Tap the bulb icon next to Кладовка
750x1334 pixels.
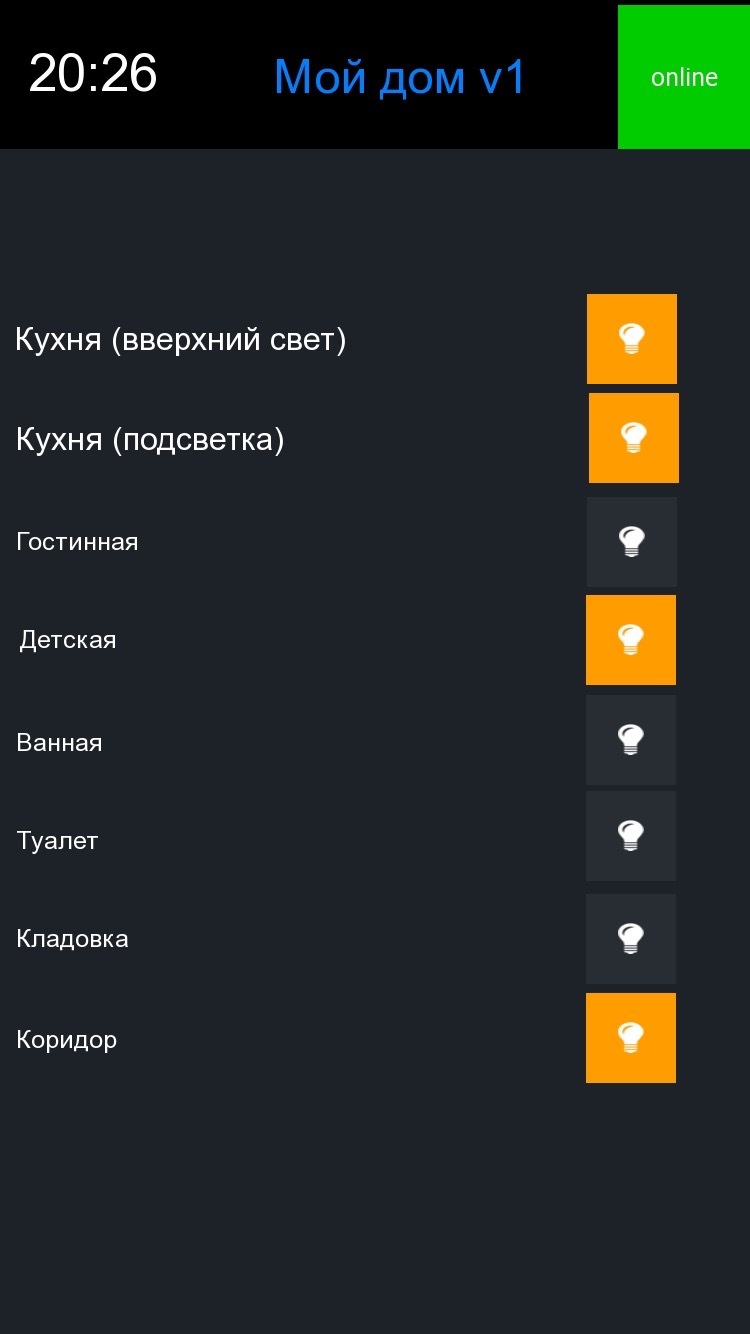pos(631,939)
